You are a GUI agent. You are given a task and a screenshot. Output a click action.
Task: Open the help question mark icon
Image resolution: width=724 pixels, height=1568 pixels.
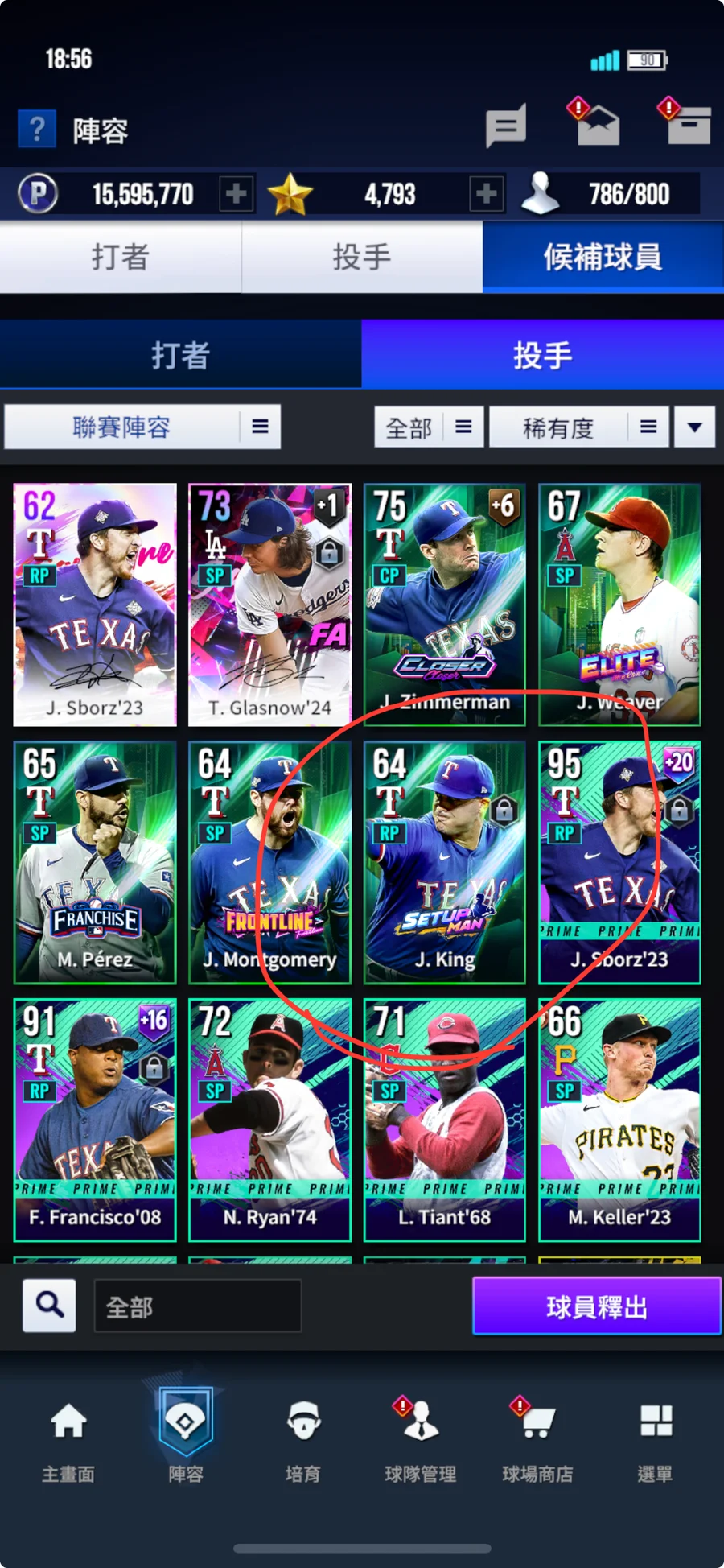click(x=37, y=129)
